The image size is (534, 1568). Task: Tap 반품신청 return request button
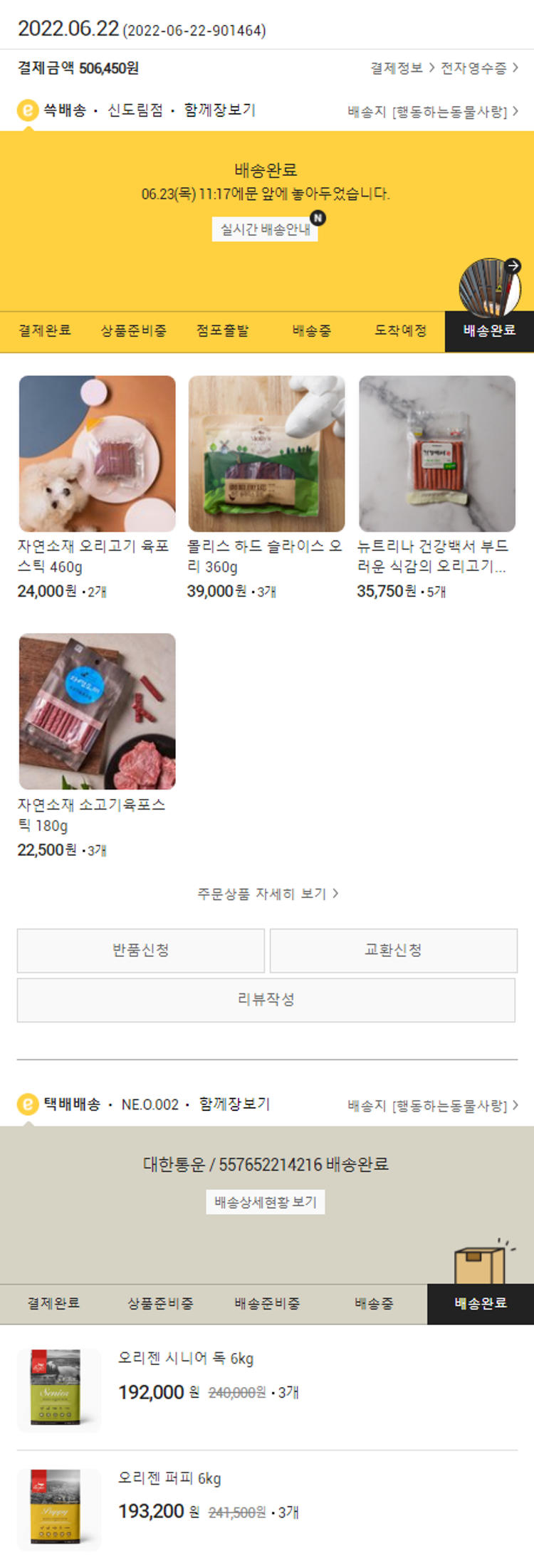(141, 951)
